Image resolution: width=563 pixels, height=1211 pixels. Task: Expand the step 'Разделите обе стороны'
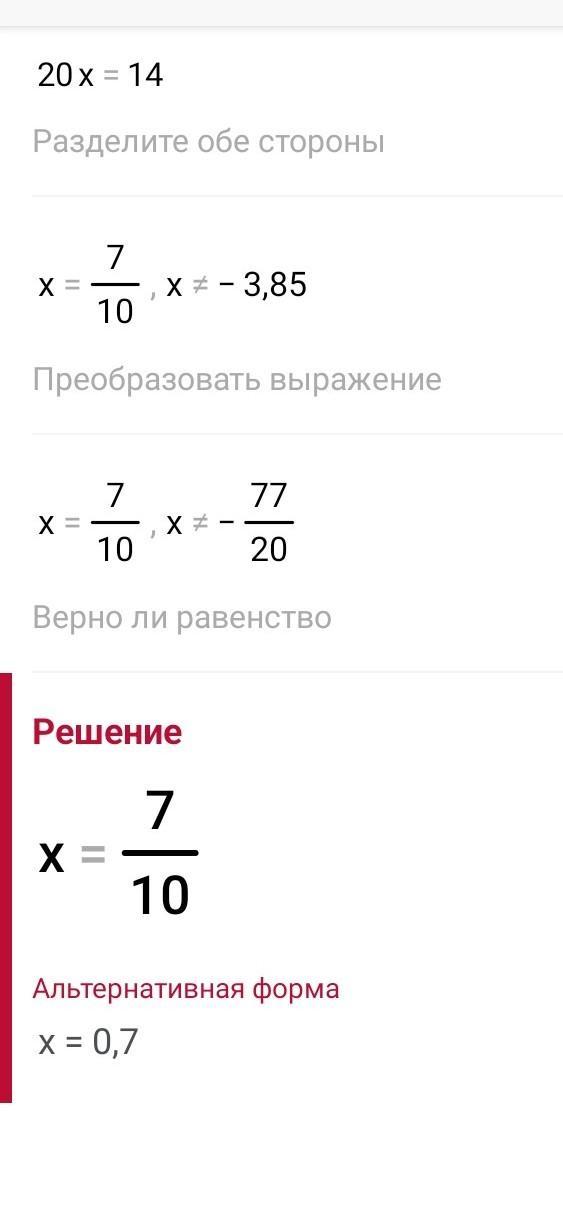[x=209, y=142]
